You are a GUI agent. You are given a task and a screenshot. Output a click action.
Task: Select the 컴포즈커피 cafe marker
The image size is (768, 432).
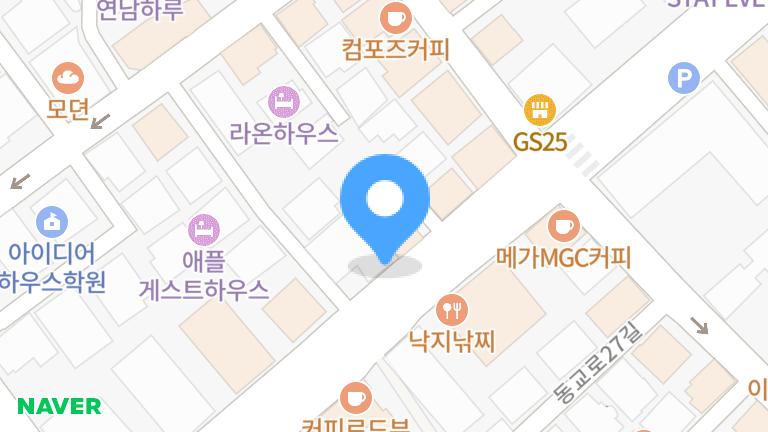(396, 17)
